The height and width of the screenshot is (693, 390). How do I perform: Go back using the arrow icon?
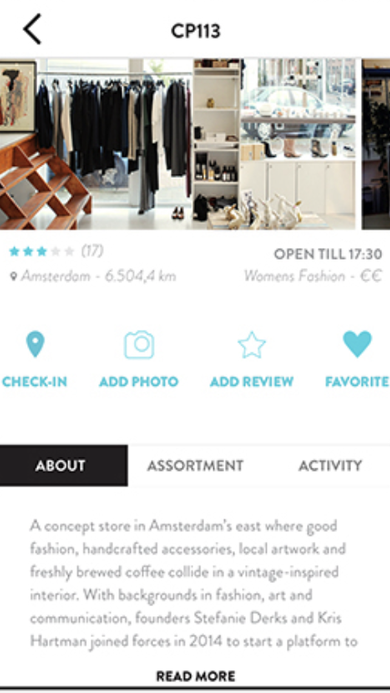tap(32, 29)
